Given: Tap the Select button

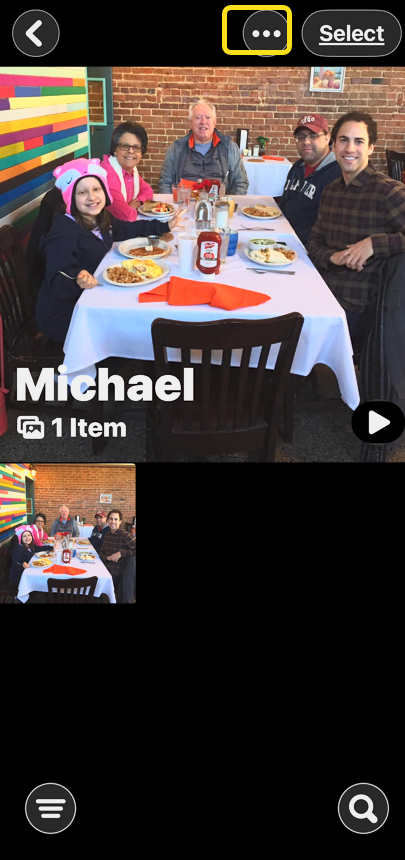Looking at the screenshot, I should tap(352, 33).
